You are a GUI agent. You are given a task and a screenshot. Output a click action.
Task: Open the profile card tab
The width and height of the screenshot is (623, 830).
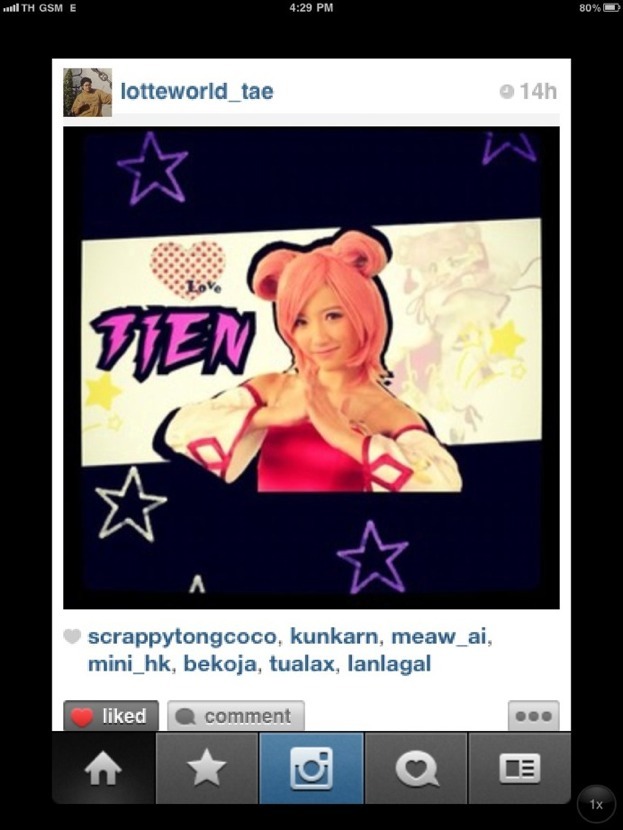[519, 768]
